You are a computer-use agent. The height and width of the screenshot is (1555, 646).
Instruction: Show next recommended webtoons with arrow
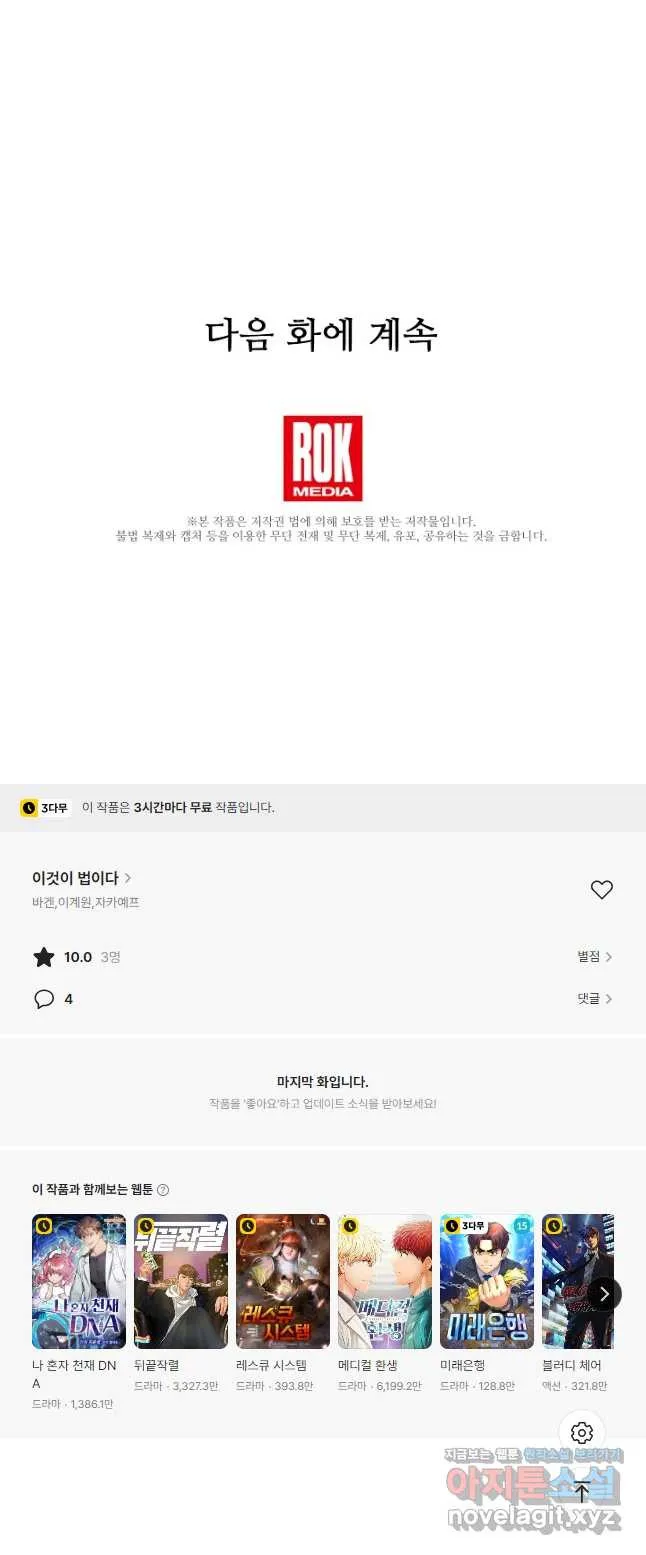point(603,1294)
